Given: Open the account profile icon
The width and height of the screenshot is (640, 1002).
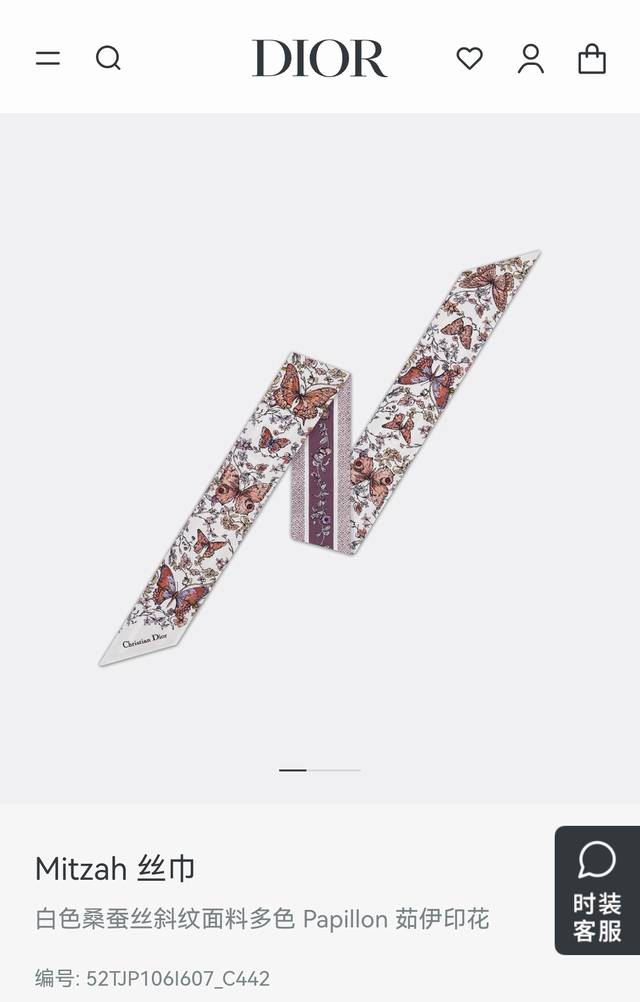Looking at the screenshot, I should (531, 59).
